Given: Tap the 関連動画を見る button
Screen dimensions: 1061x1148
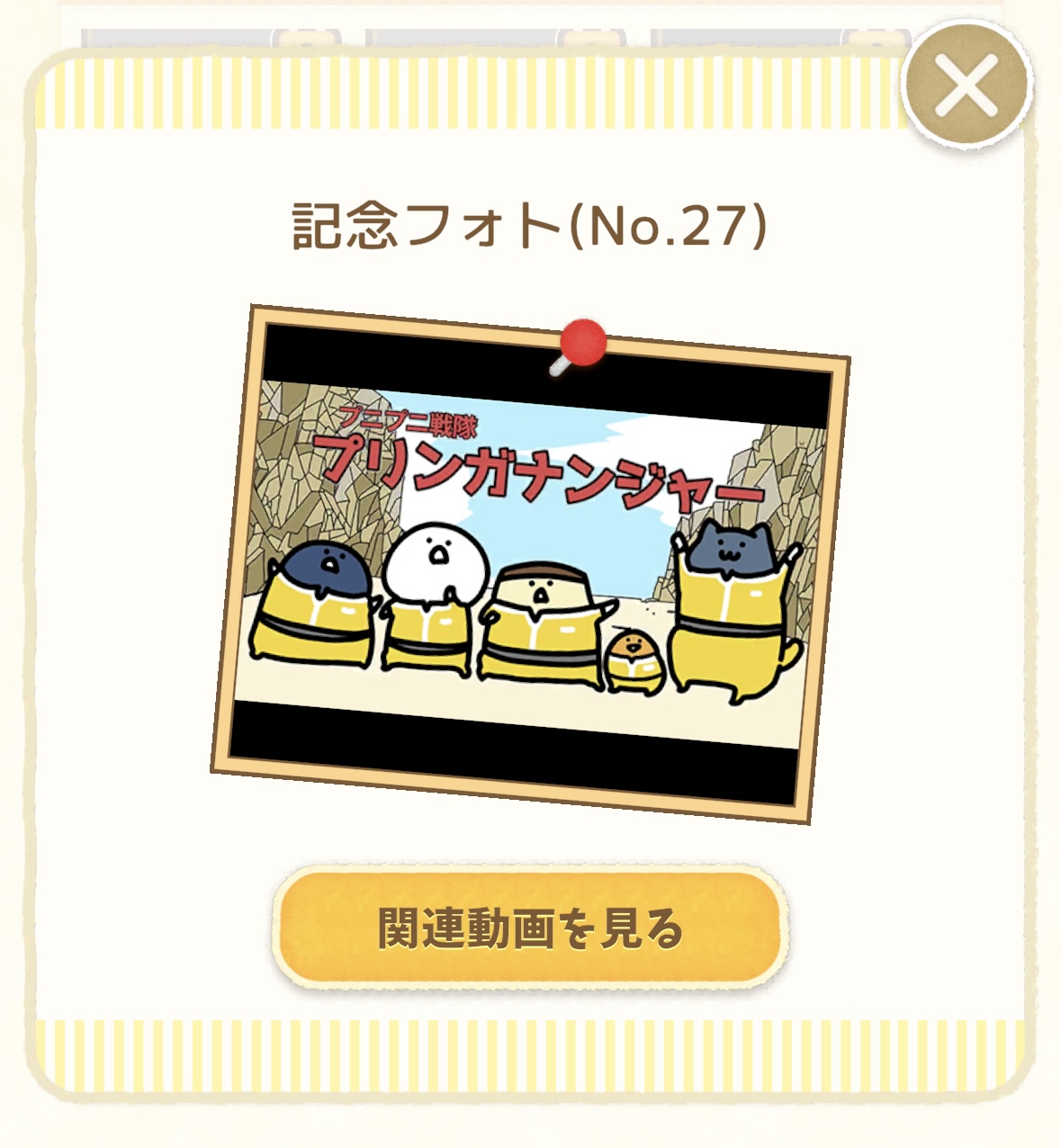Looking at the screenshot, I should click(x=530, y=928).
